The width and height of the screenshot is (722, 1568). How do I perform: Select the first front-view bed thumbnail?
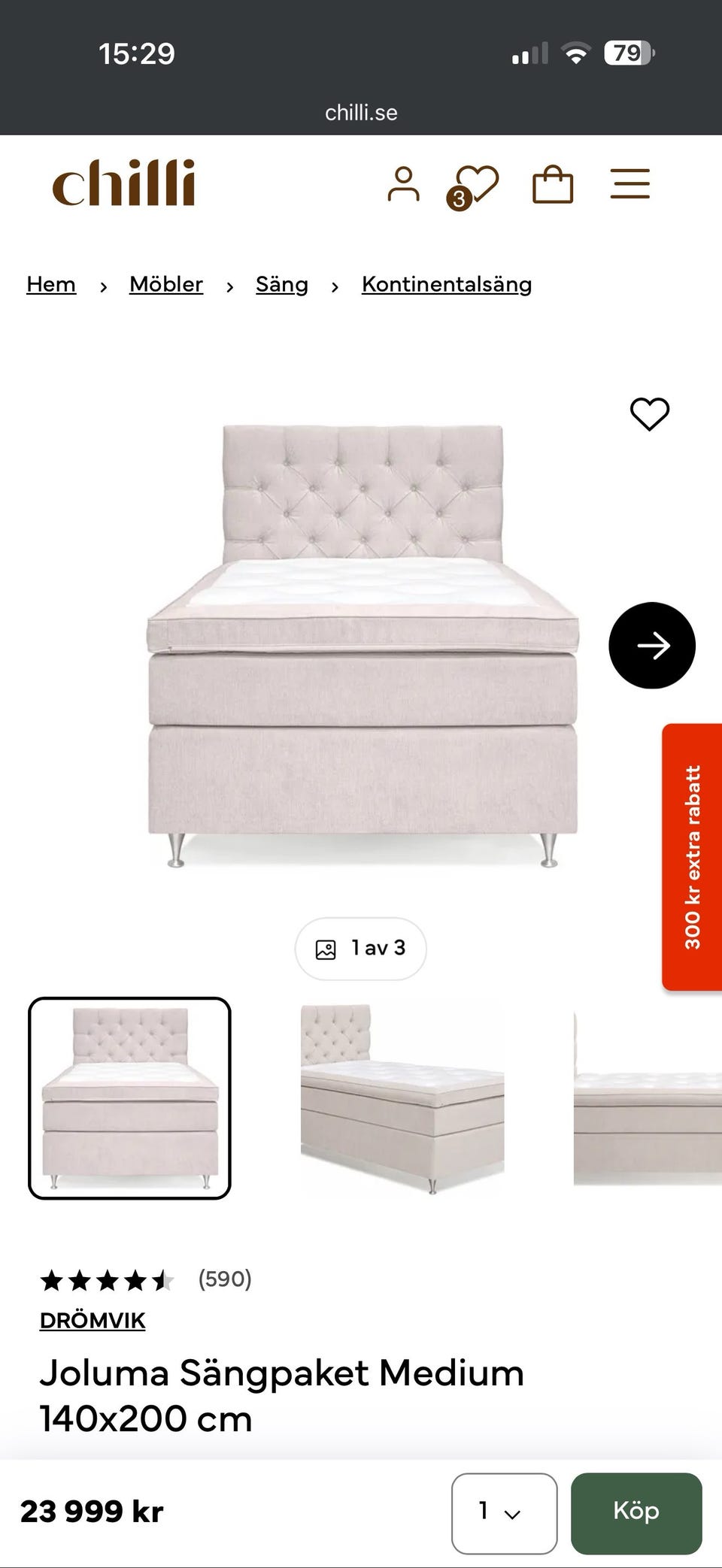pos(129,1098)
